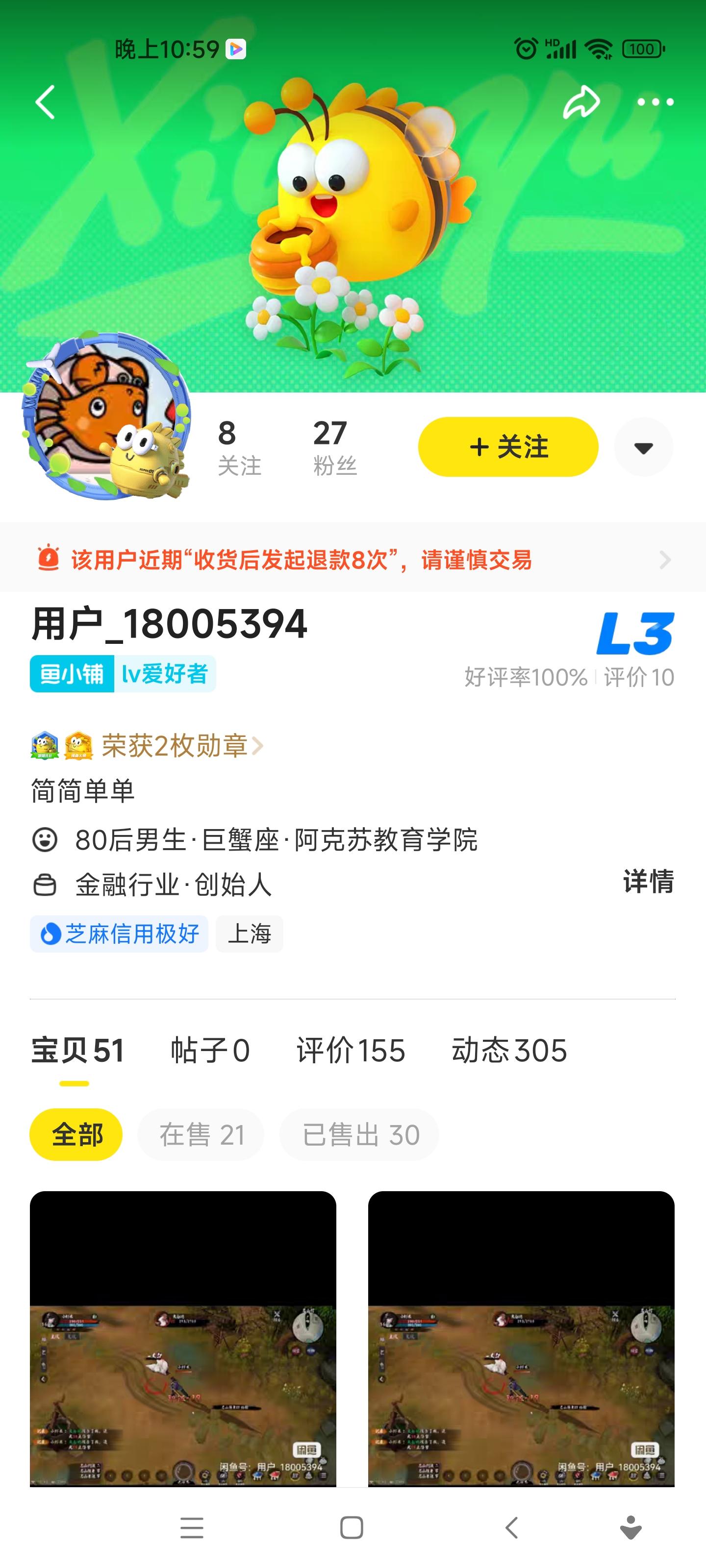Tap the 芝麻信用极好 credit badge
This screenshot has width=706, height=1568.
[120, 933]
